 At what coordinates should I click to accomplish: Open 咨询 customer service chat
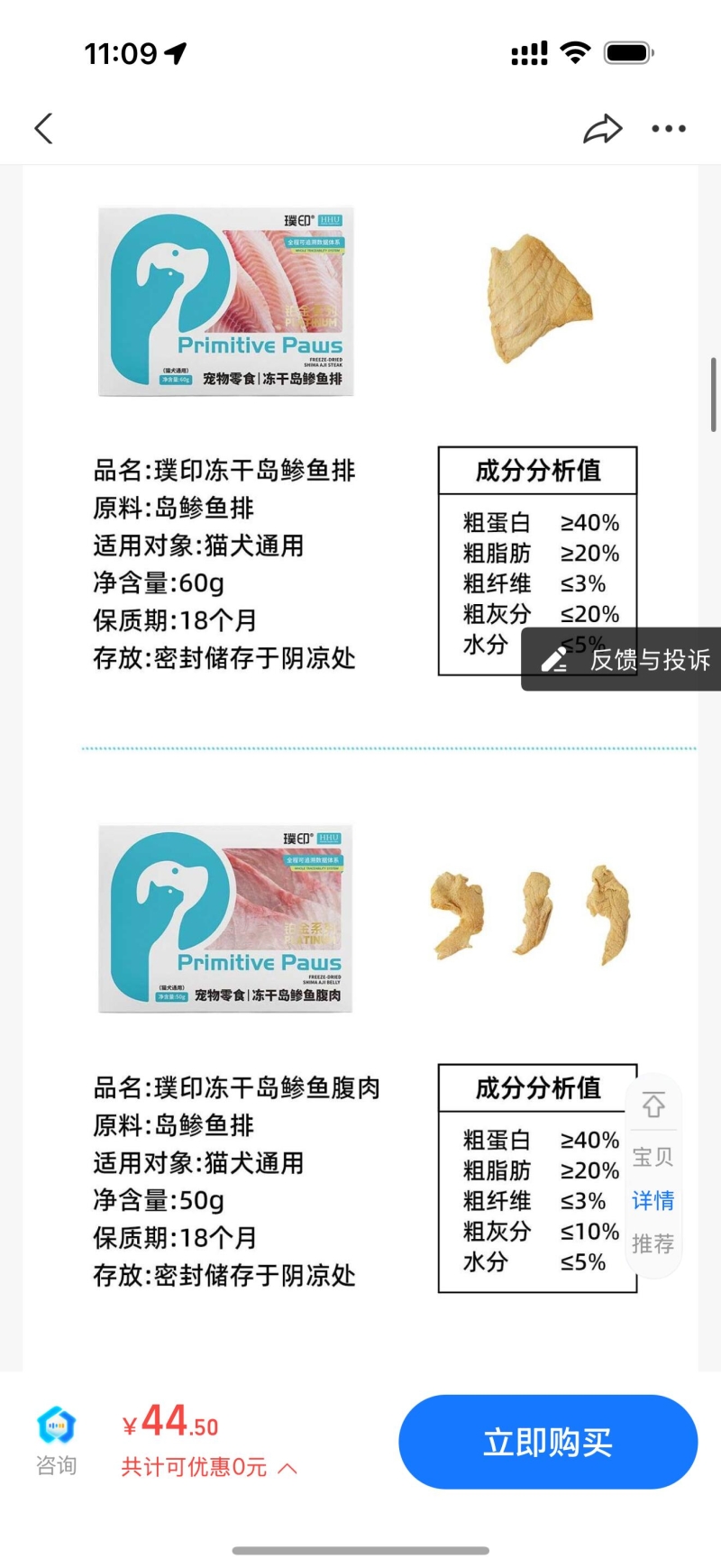(x=56, y=1440)
